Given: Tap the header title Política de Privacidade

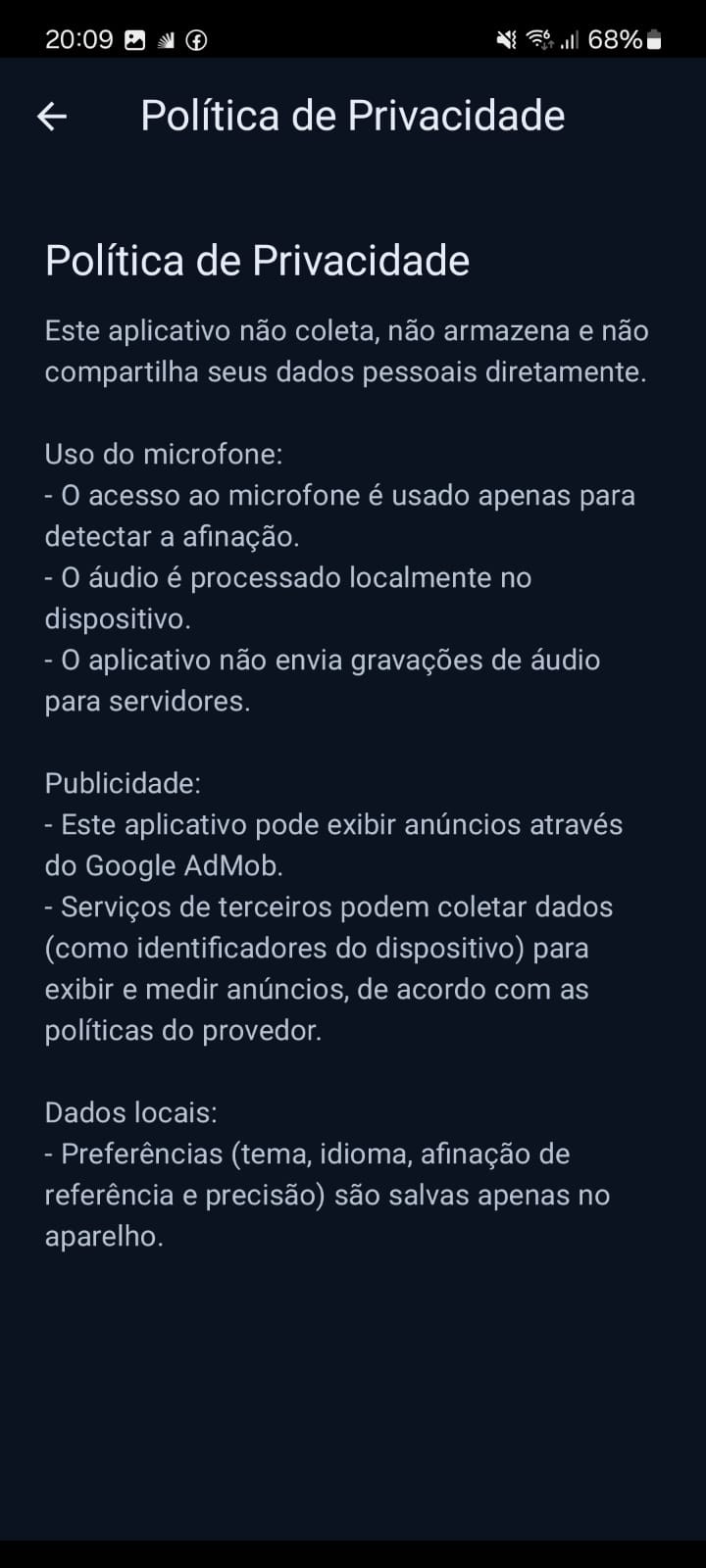Looking at the screenshot, I should click(x=353, y=115).
